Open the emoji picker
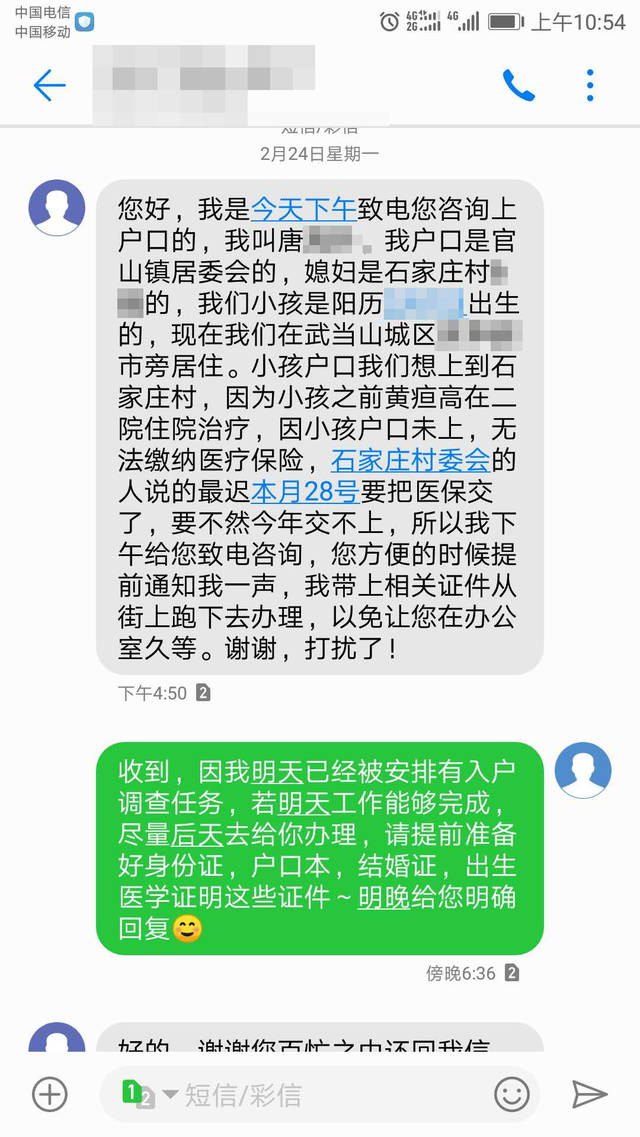The width and height of the screenshot is (640, 1137). tap(512, 1094)
